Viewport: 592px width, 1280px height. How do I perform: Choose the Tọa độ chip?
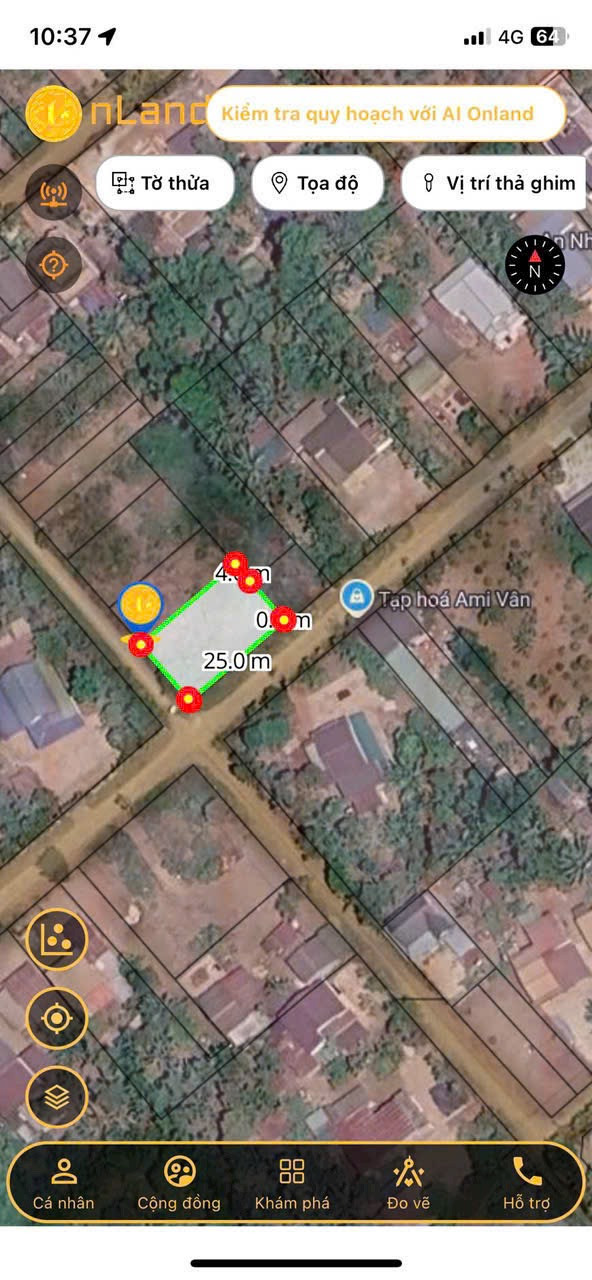pos(318,183)
